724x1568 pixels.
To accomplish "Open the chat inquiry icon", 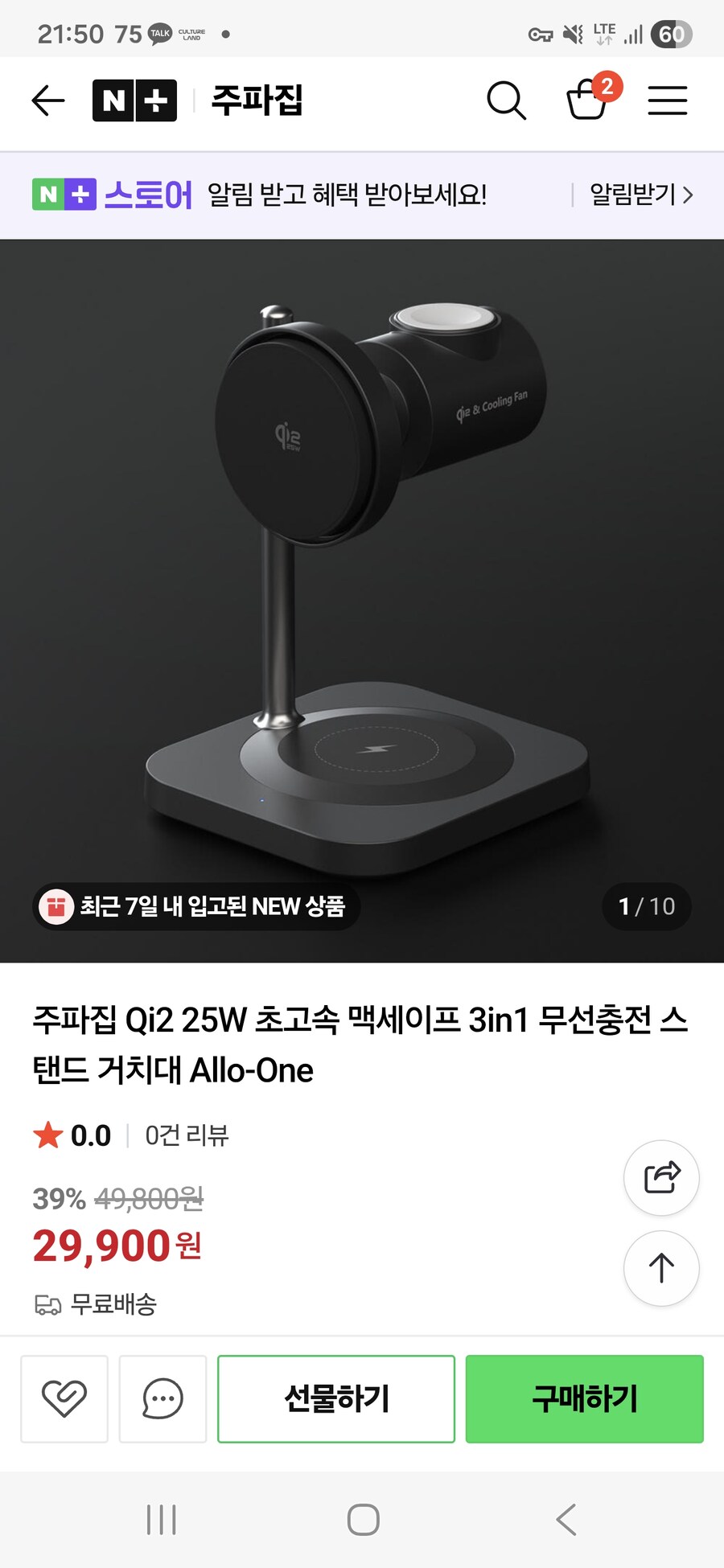I will click(162, 1398).
